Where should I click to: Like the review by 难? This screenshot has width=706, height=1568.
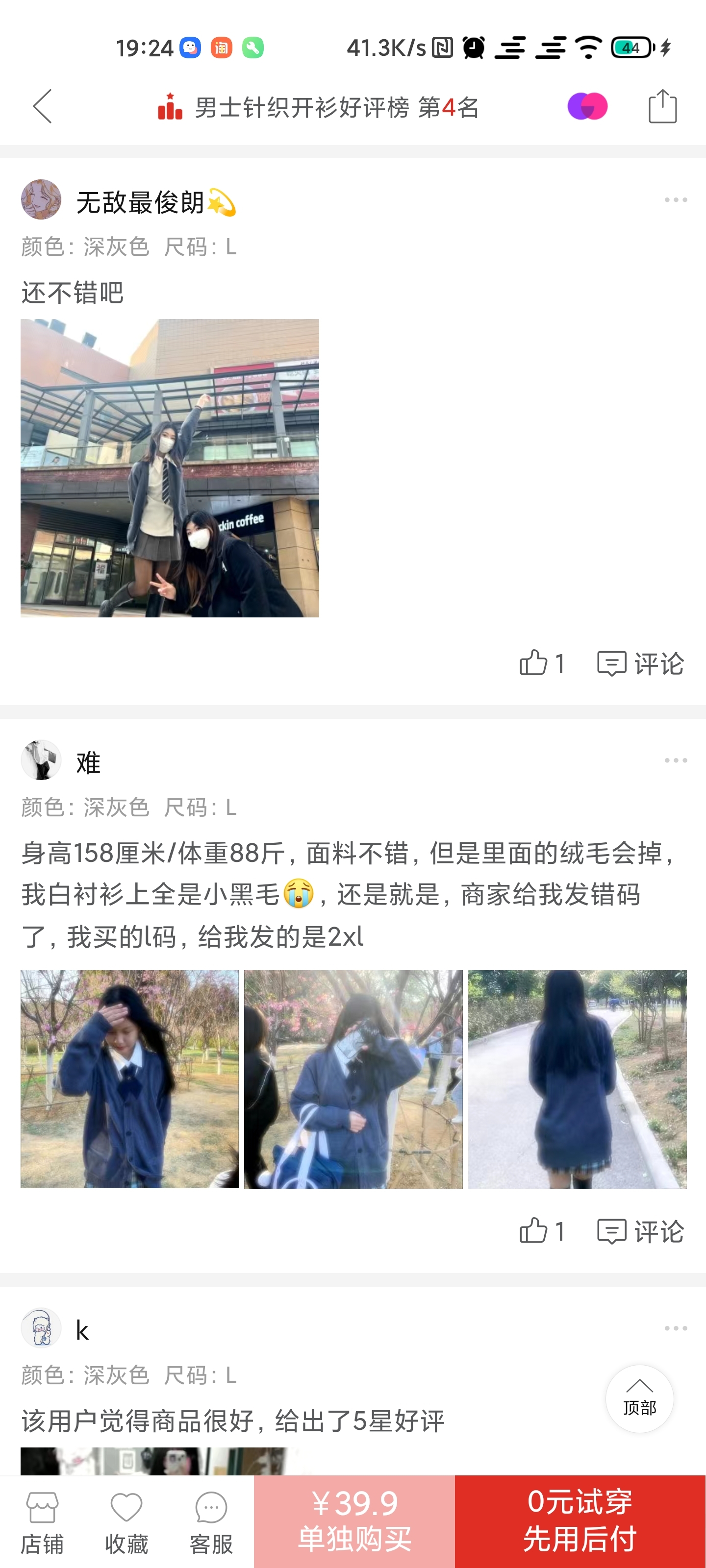542,1231
